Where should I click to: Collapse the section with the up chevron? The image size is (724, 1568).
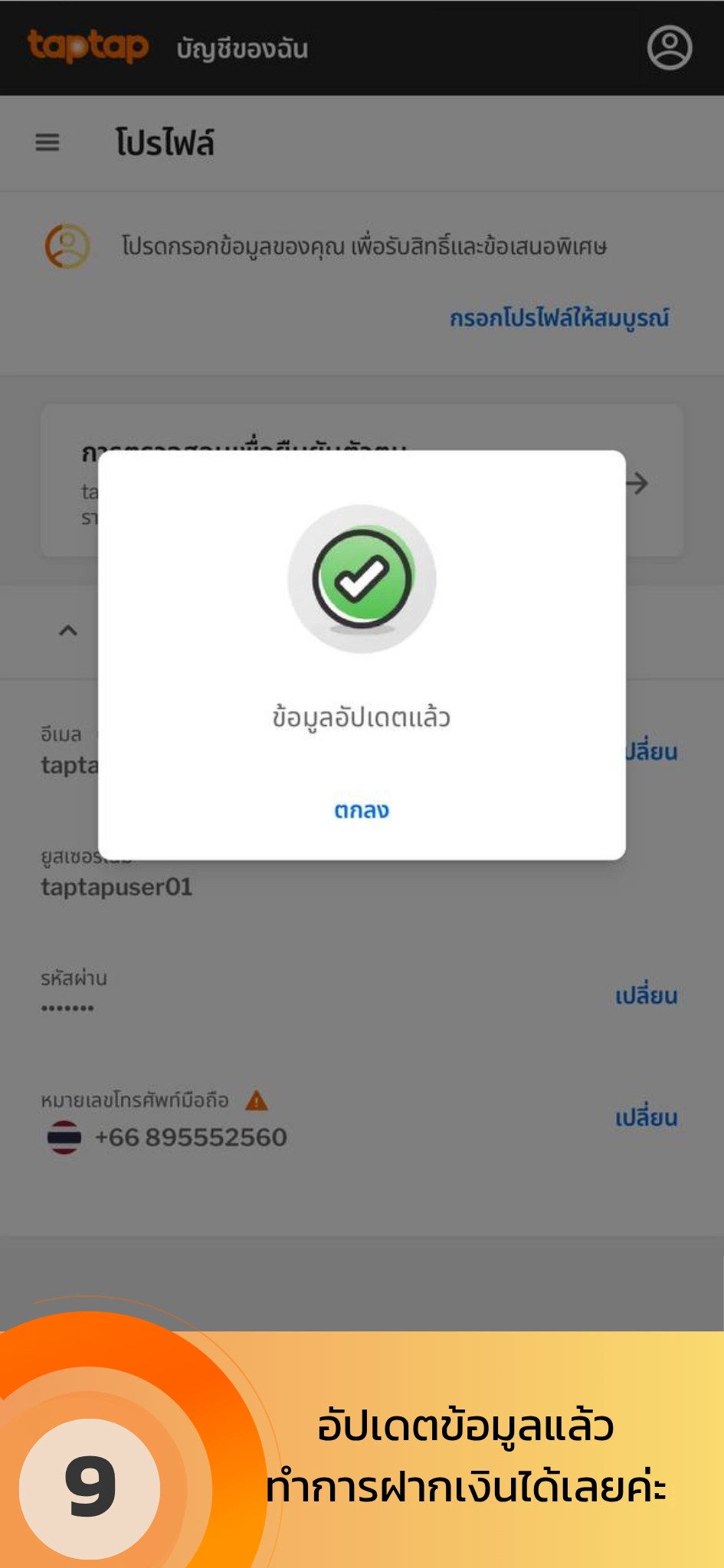(x=68, y=631)
